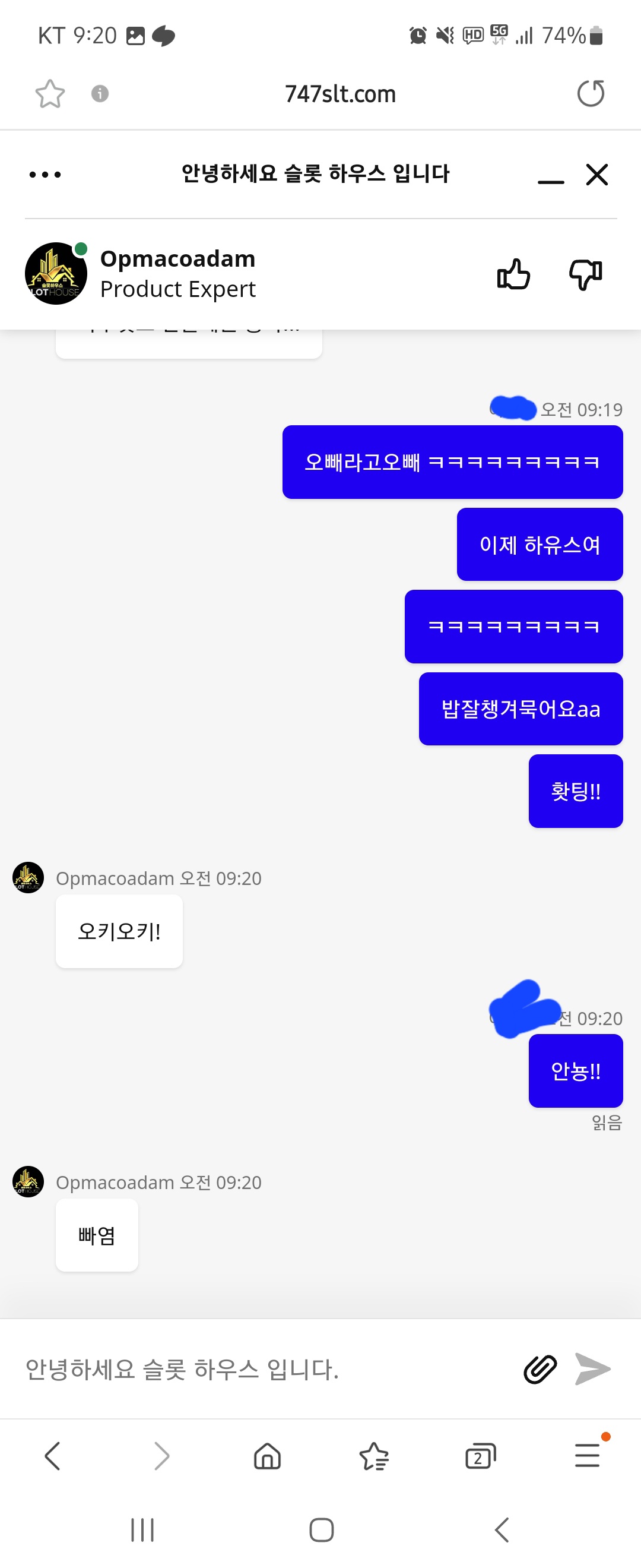The image size is (641, 1568).
Task: Open the chat's three-dot options menu
Action: tap(45, 175)
